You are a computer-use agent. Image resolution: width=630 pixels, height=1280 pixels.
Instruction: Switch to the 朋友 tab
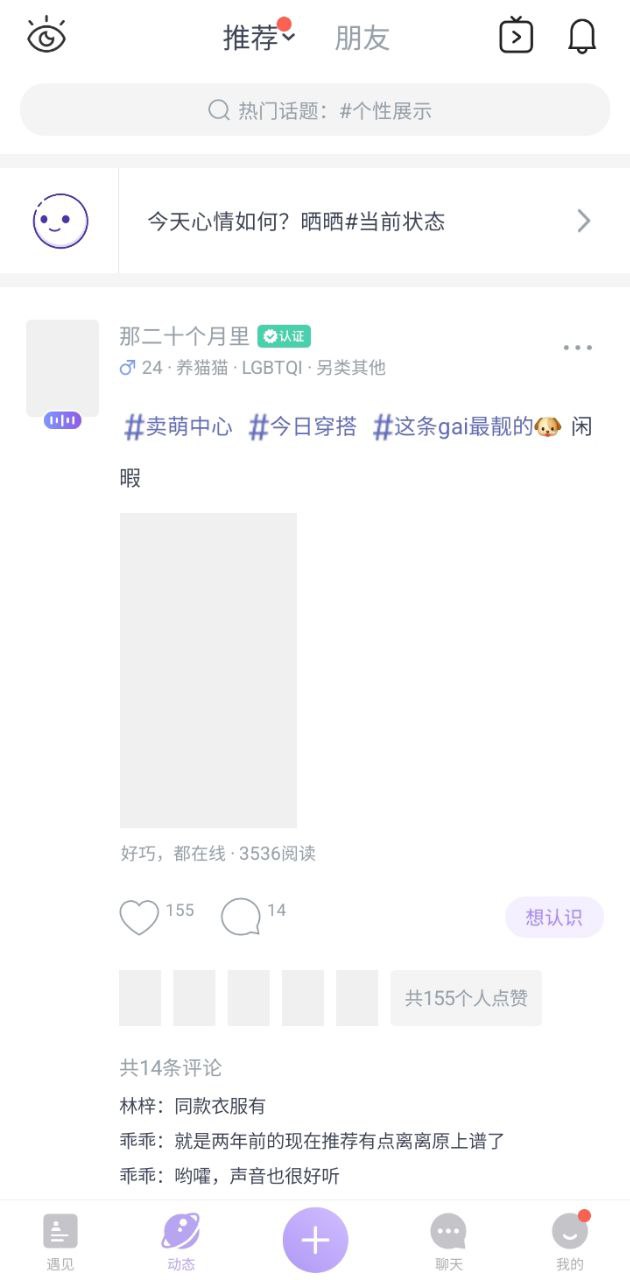click(x=361, y=38)
